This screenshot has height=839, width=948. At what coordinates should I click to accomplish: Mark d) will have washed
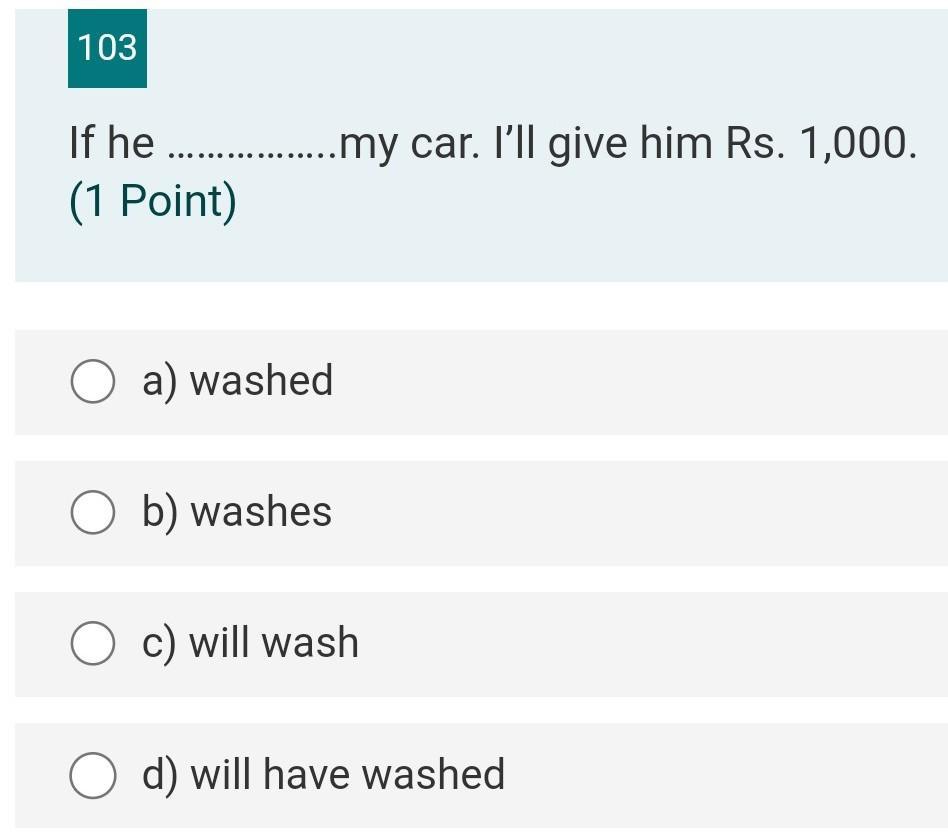(93, 776)
